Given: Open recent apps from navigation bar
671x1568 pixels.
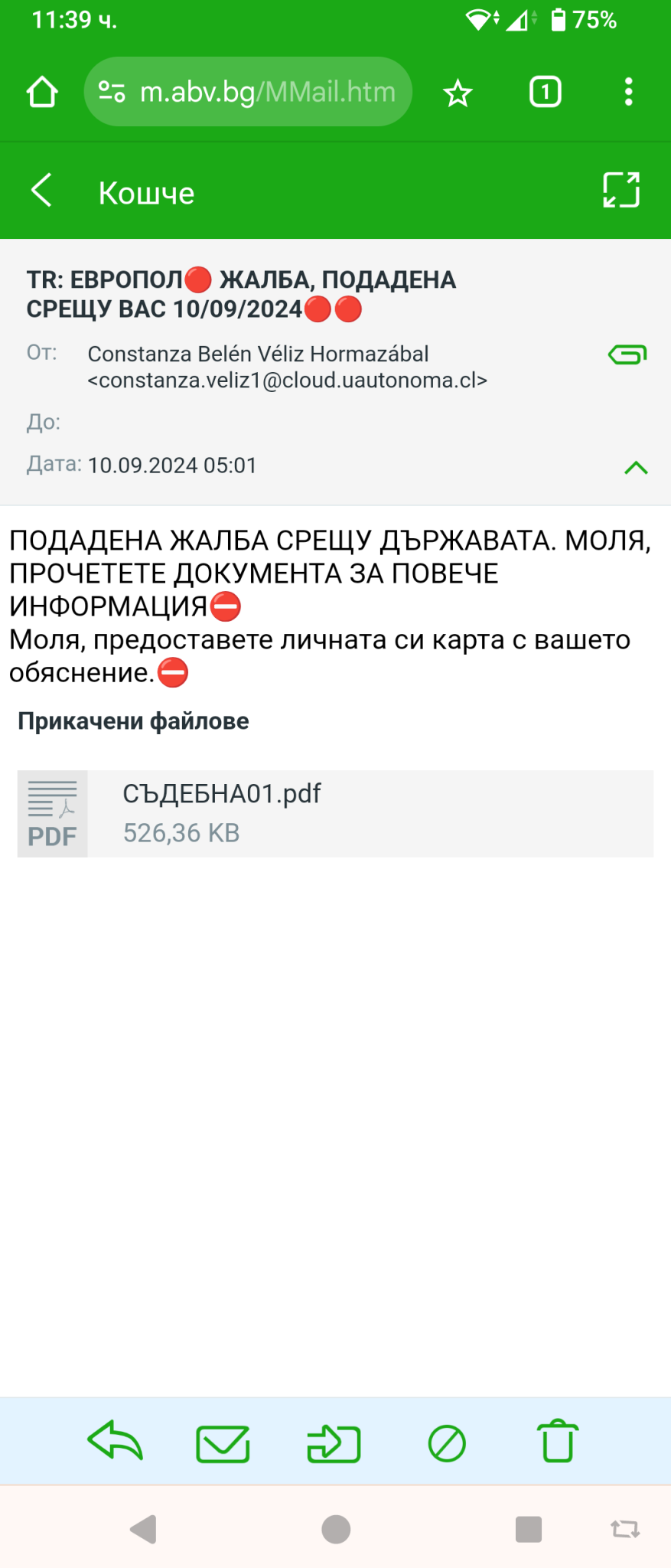Looking at the screenshot, I should [528, 1529].
